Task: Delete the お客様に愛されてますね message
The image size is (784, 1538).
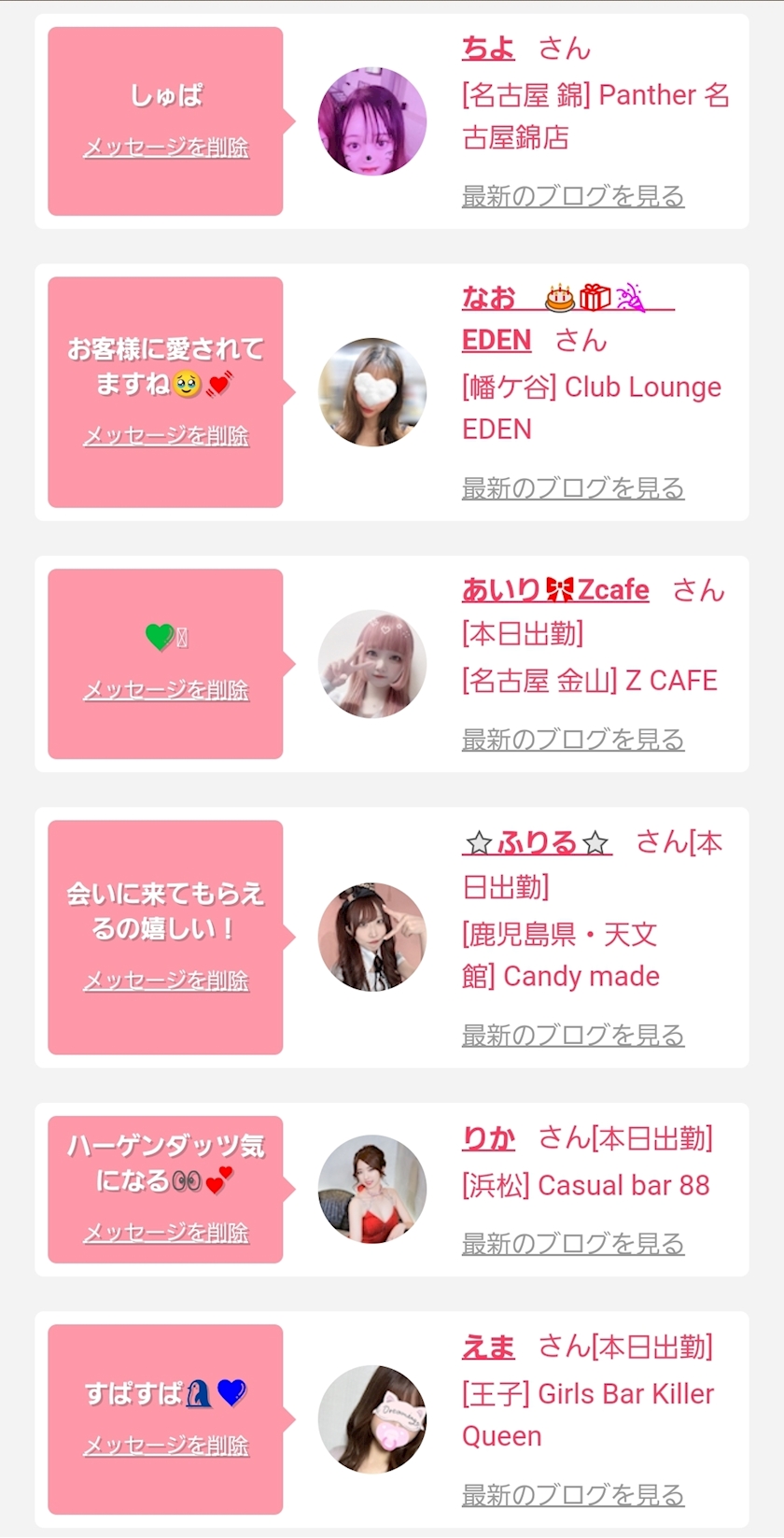Action: (166, 436)
